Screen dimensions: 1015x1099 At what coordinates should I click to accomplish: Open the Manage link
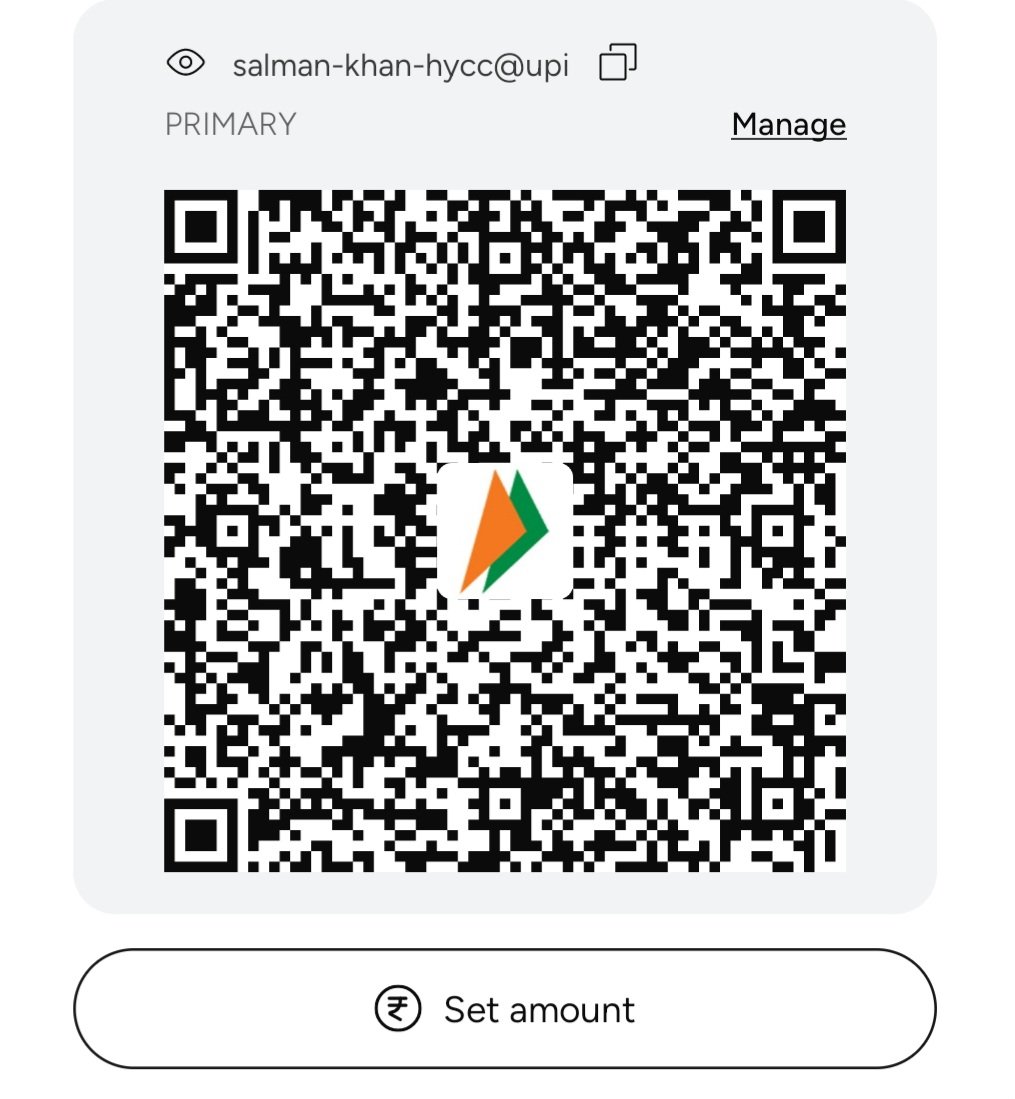coord(788,124)
